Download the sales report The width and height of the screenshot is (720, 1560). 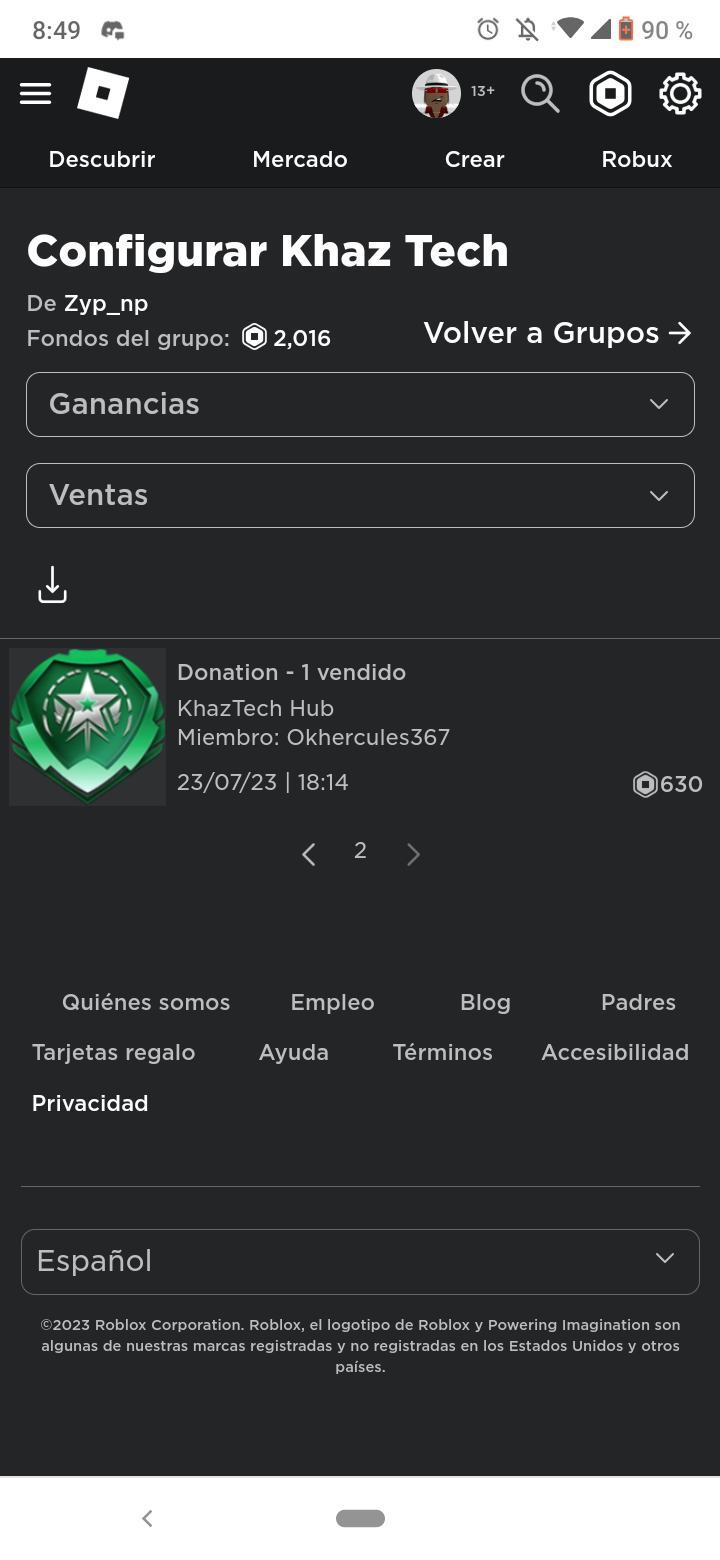[52, 584]
